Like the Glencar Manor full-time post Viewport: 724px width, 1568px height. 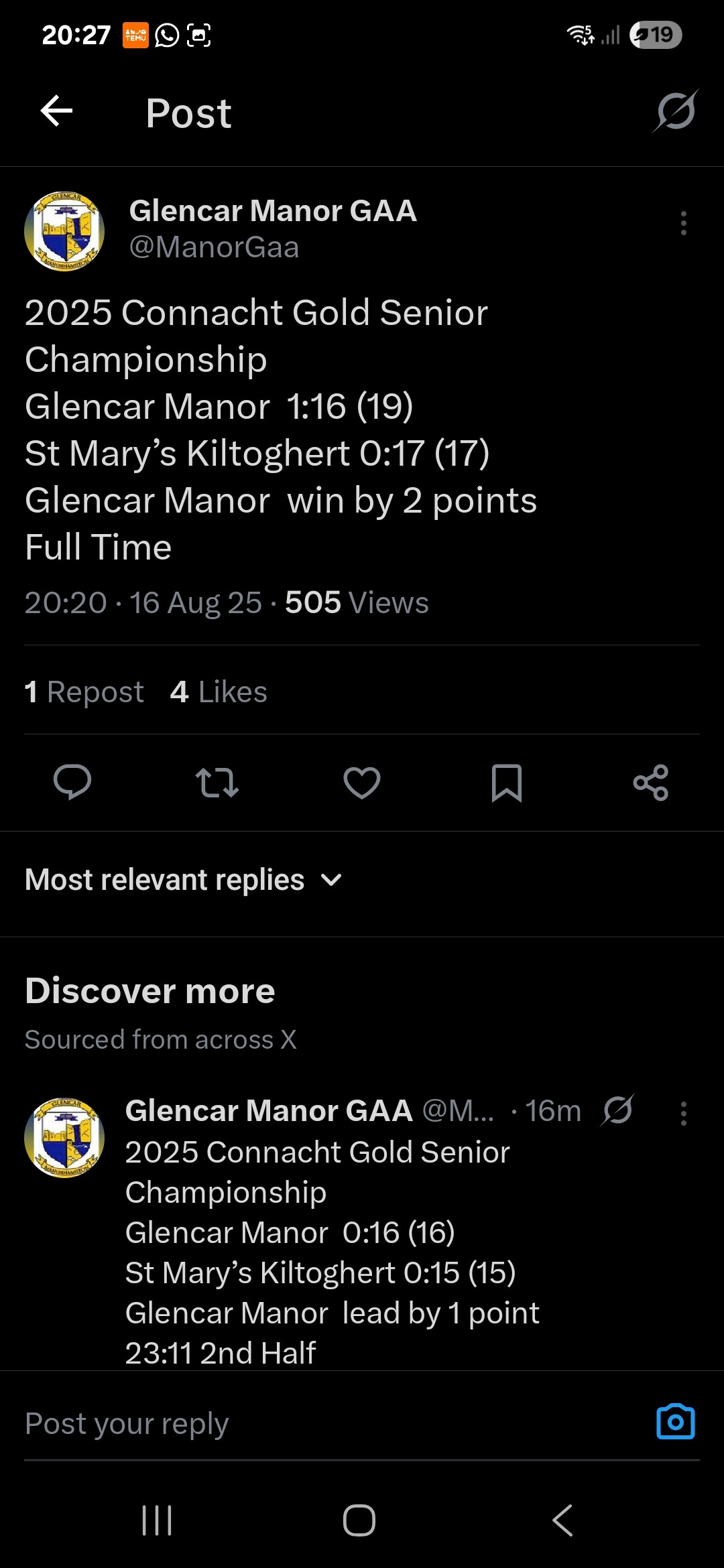[x=362, y=782]
